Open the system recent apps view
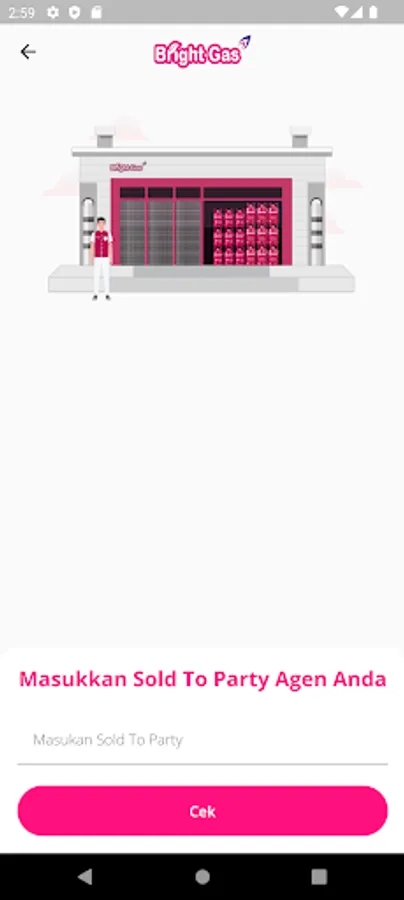This screenshot has width=404, height=900. (319, 876)
